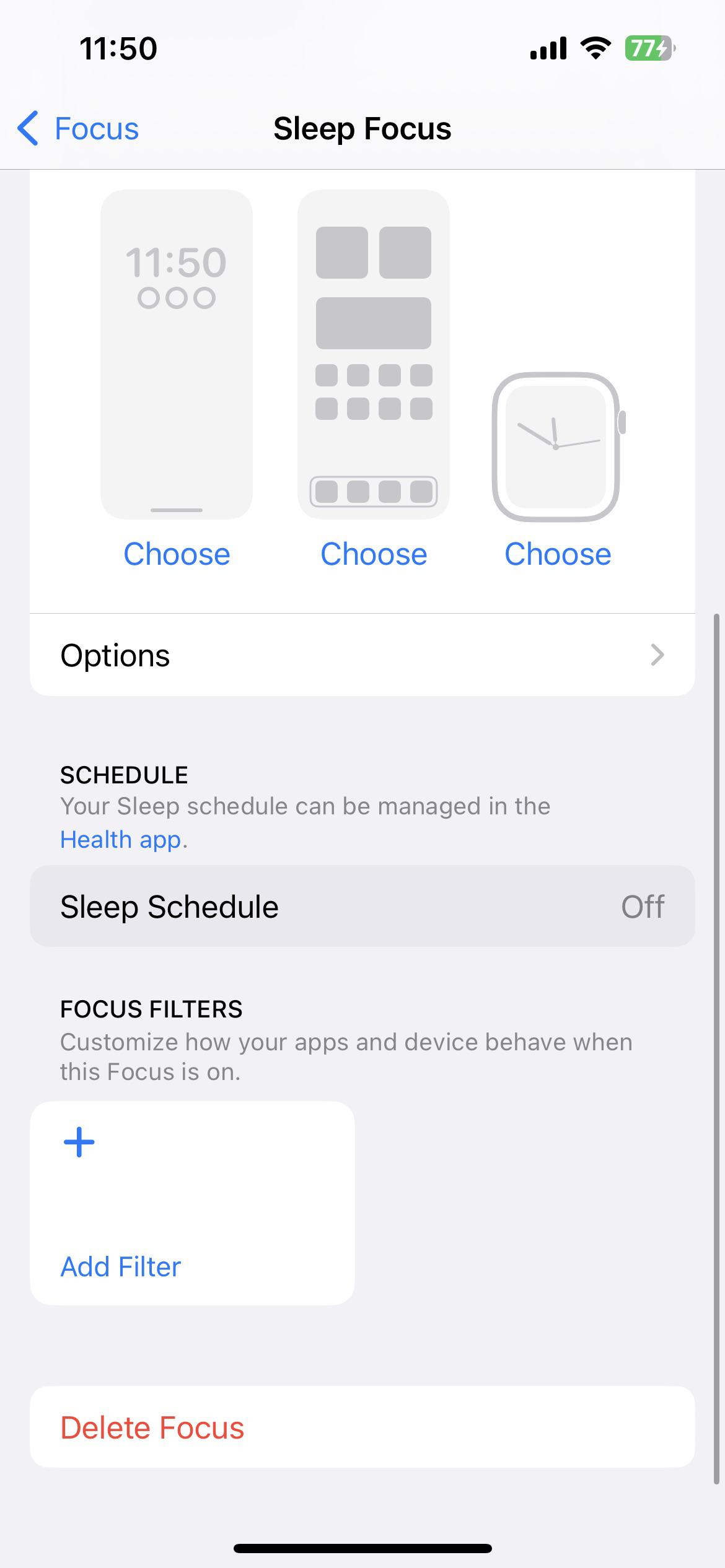Add a Focus filter
The height and width of the screenshot is (1568, 725).
pyautogui.click(x=192, y=1204)
